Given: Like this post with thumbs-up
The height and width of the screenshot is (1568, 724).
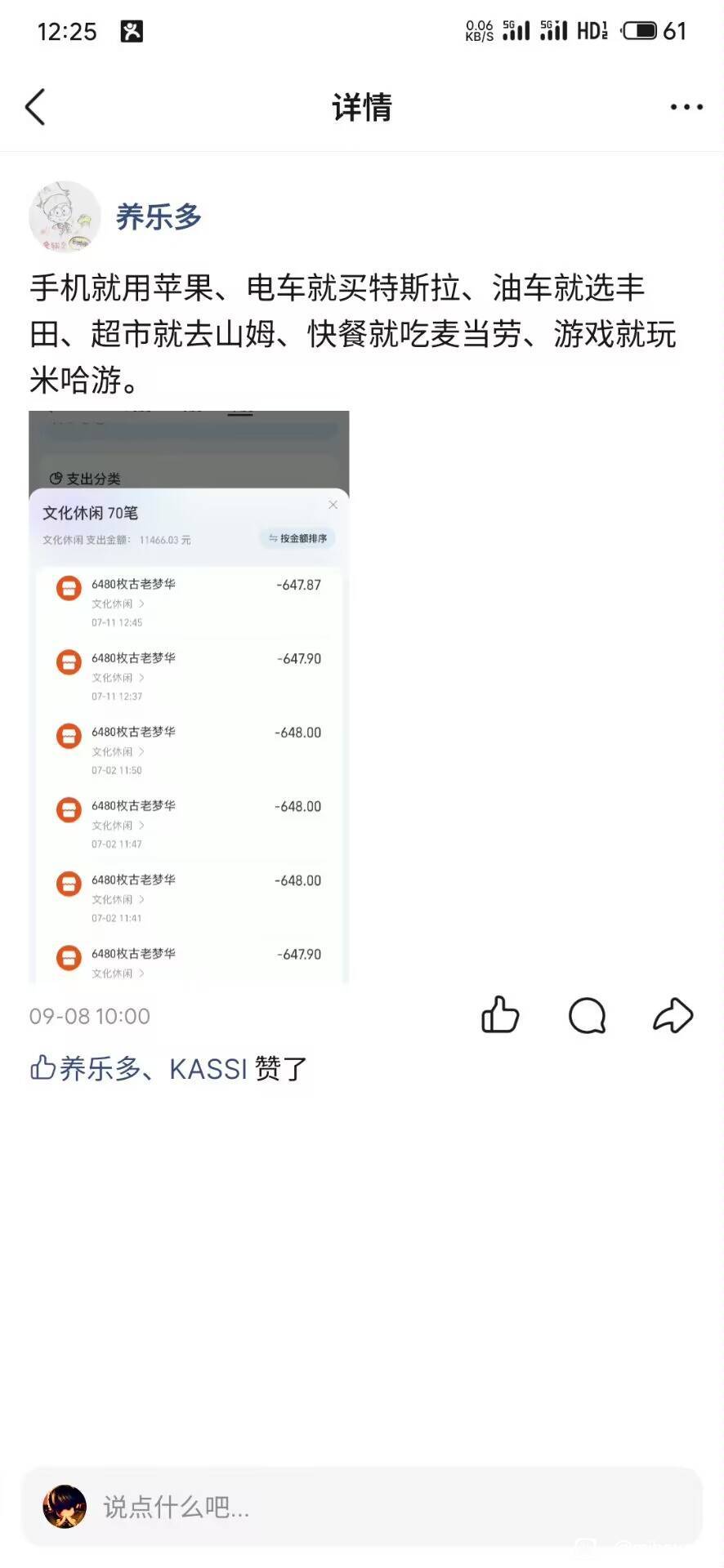Looking at the screenshot, I should click(x=500, y=1015).
